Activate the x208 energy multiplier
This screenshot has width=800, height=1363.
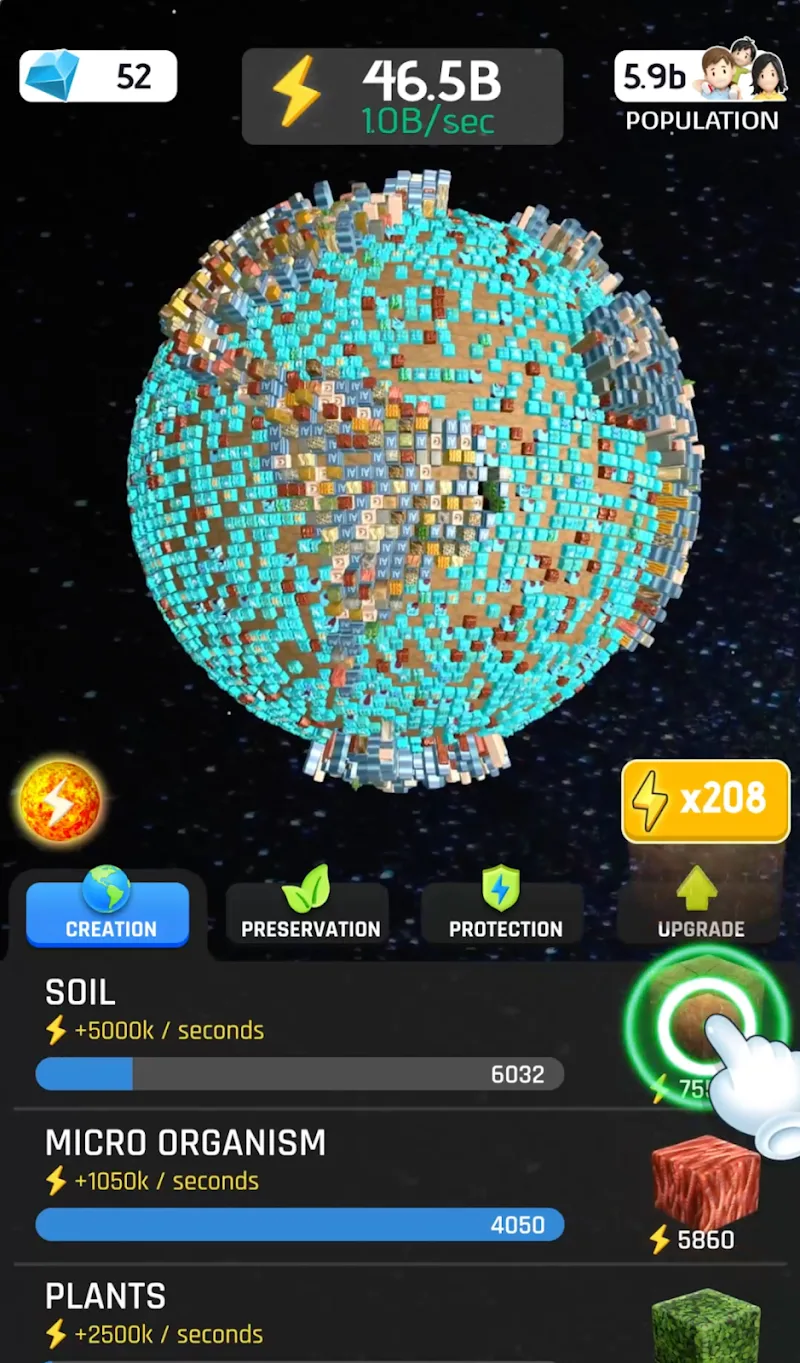[705, 800]
